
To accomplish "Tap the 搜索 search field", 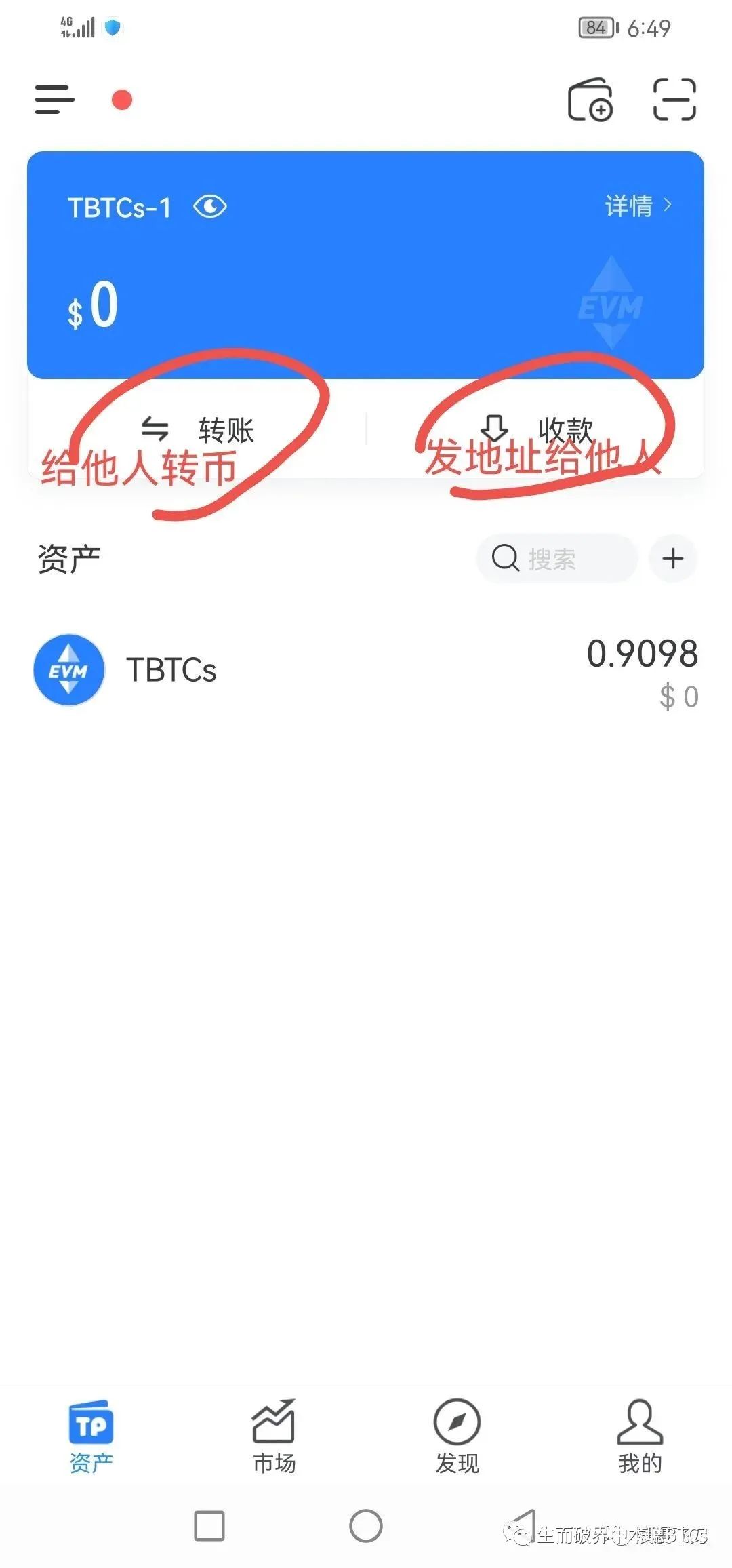I will (x=556, y=558).
